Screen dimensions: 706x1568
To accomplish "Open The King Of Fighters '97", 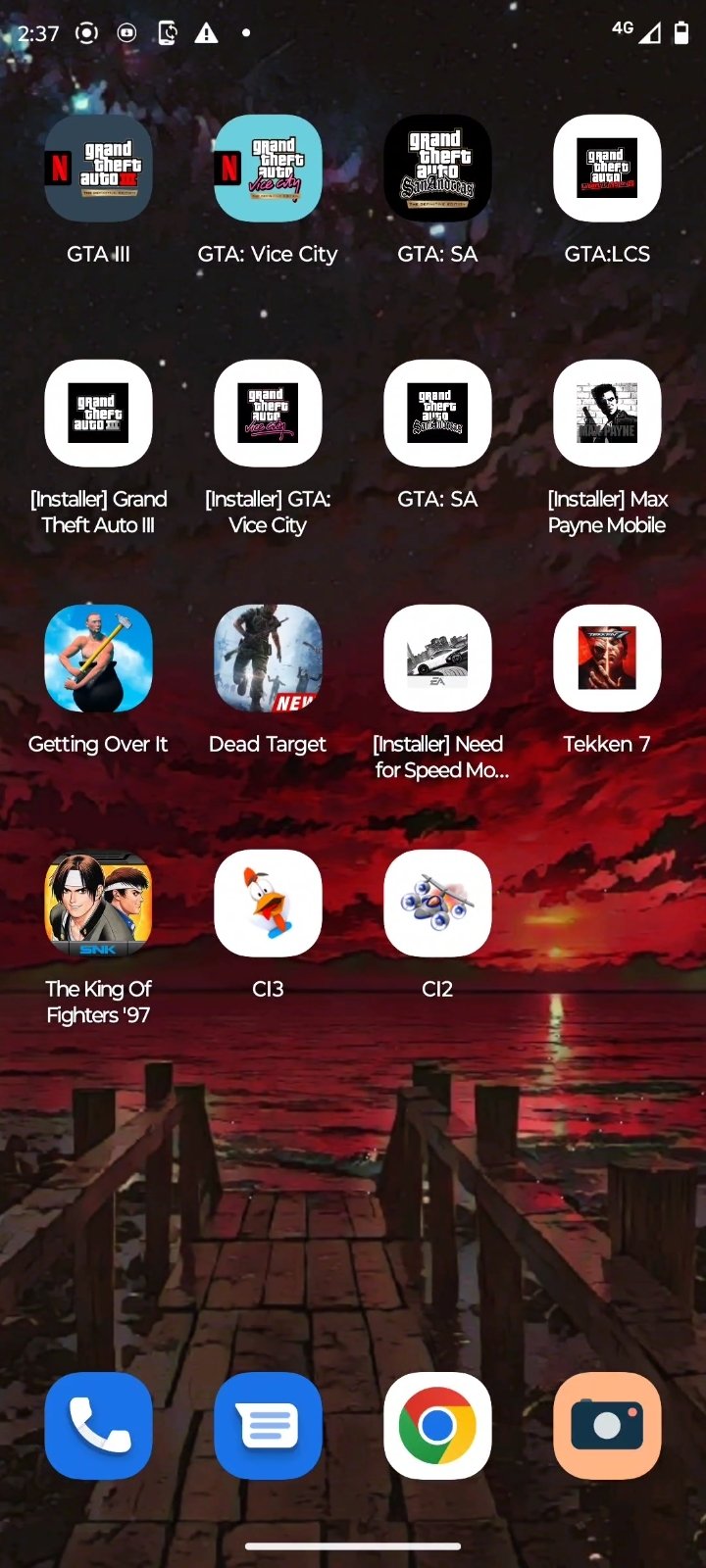I will click(98, 904).
